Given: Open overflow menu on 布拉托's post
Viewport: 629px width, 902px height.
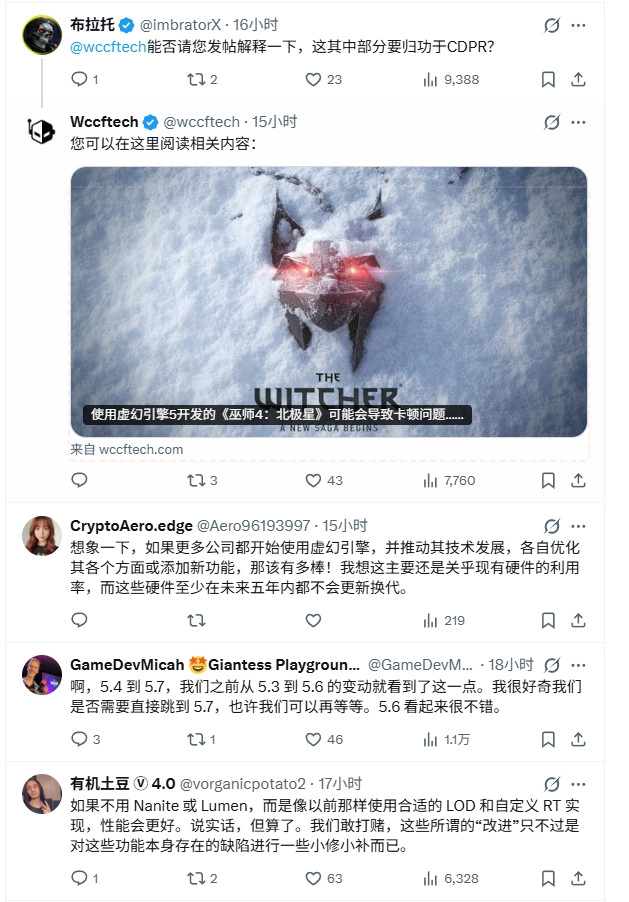Looking at the screenshot, I should (x=578, y=24).
